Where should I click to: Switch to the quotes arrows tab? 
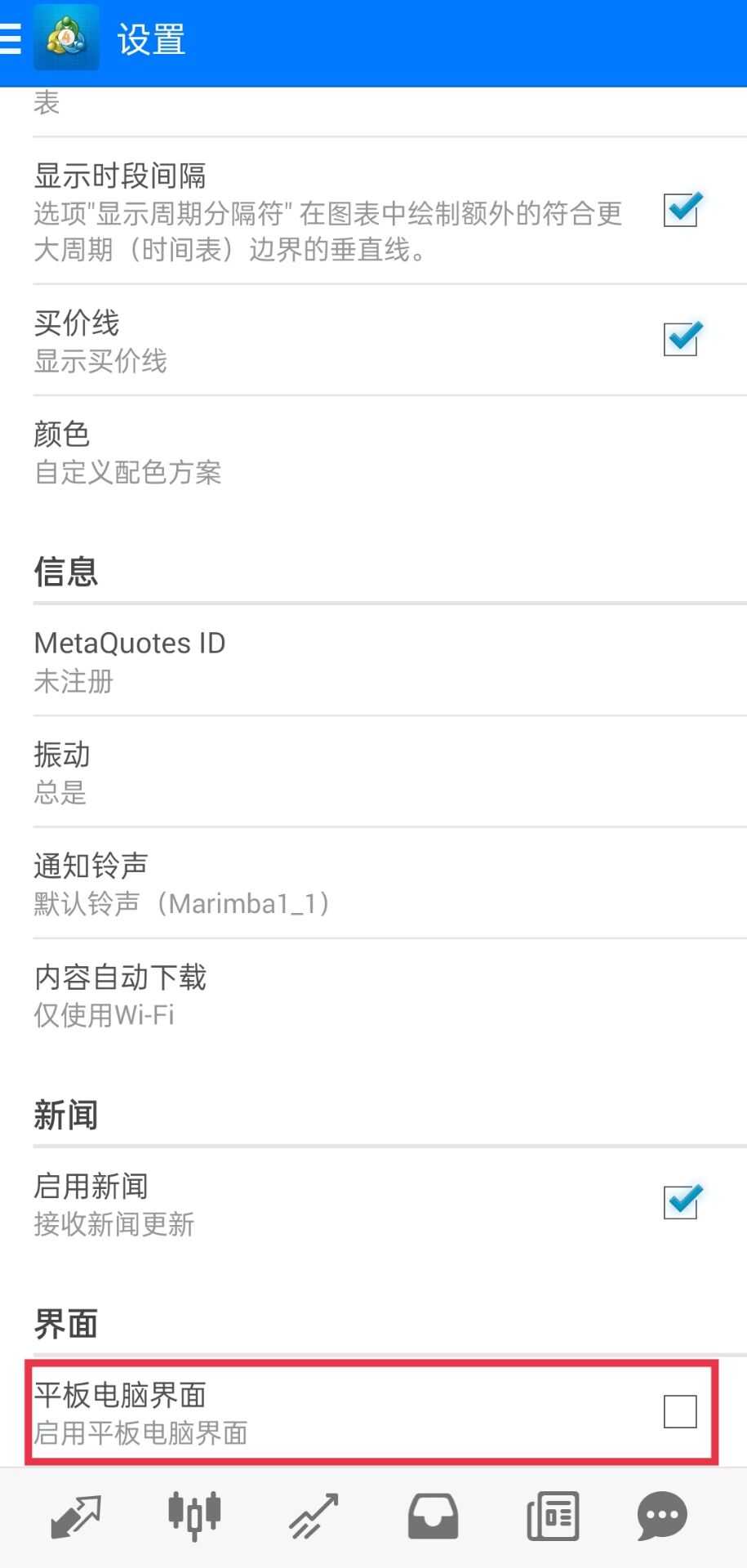[75, 1517]
